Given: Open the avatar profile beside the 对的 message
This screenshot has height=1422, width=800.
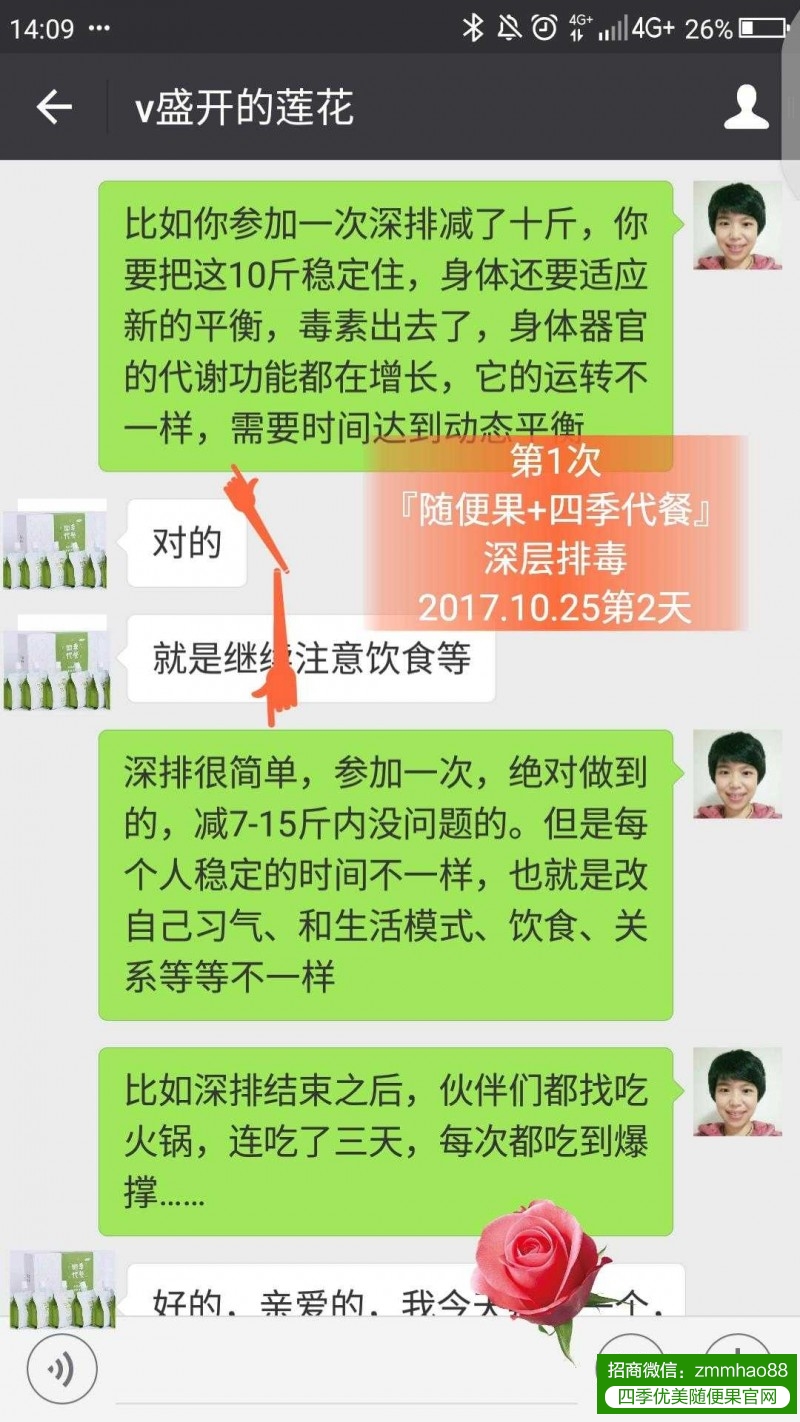Looking at the screenshot, I should (56, 545).
